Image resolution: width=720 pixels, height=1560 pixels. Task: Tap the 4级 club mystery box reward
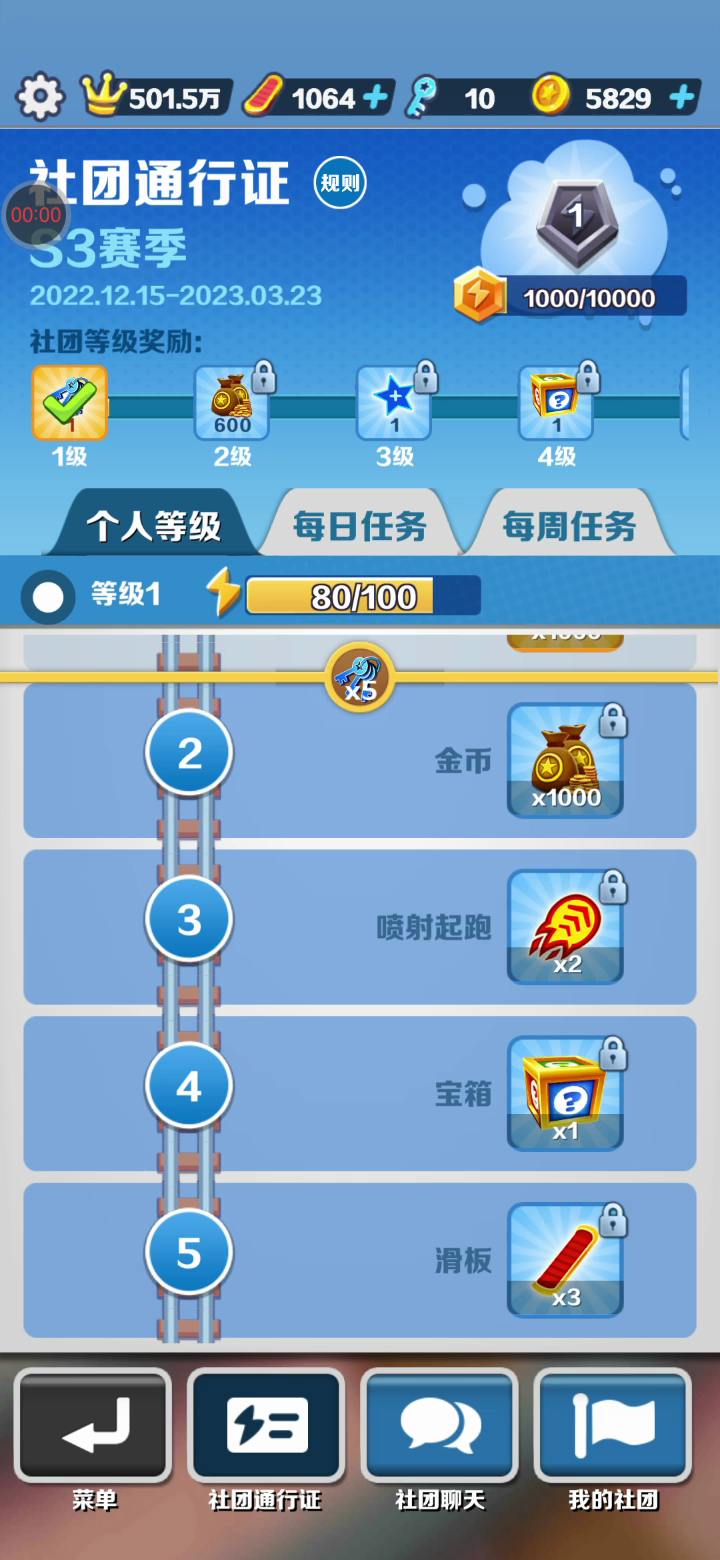coord(556,403)
